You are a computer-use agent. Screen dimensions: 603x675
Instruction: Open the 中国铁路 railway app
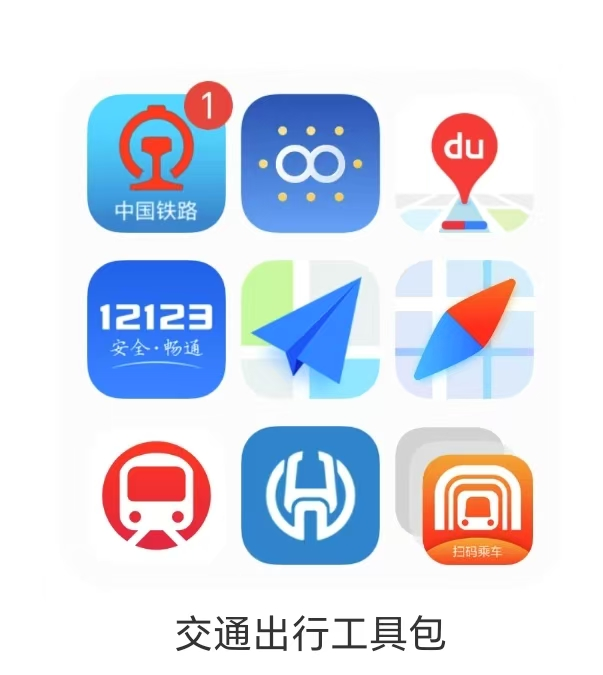tap(157, 163)
